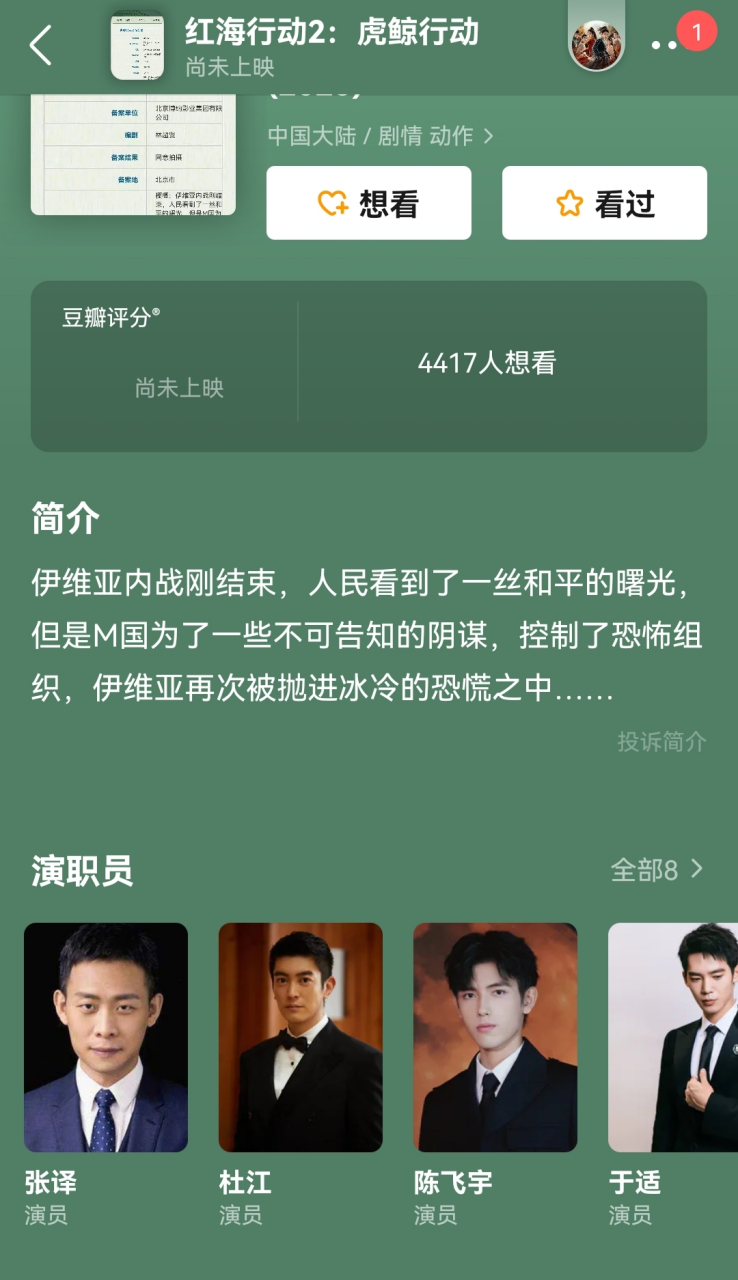
Task: Click the small poster thumbnail beside the title
Action: [x=136, y=45]
